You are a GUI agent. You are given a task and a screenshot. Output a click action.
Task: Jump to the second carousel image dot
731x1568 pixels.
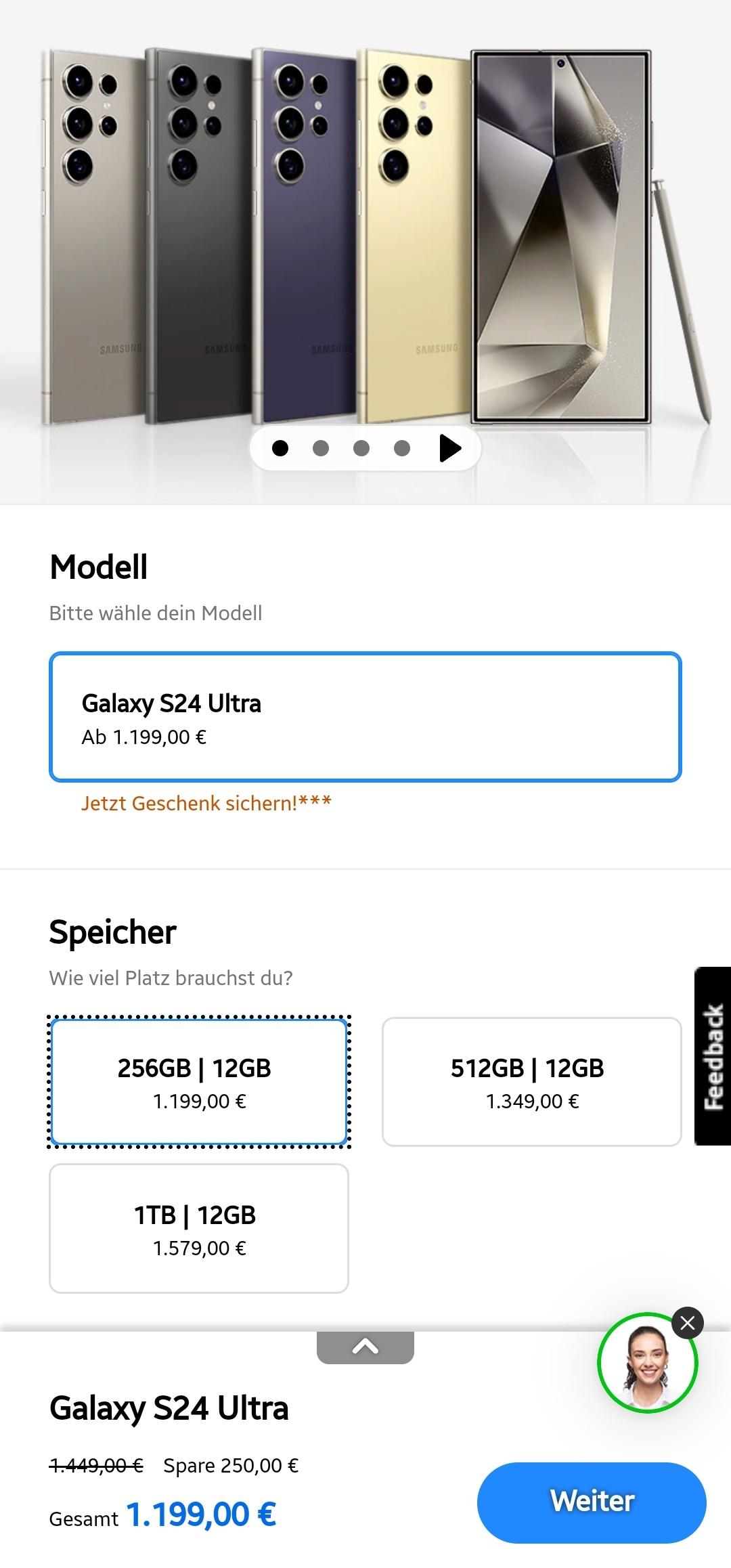click(x=321, y=448)
